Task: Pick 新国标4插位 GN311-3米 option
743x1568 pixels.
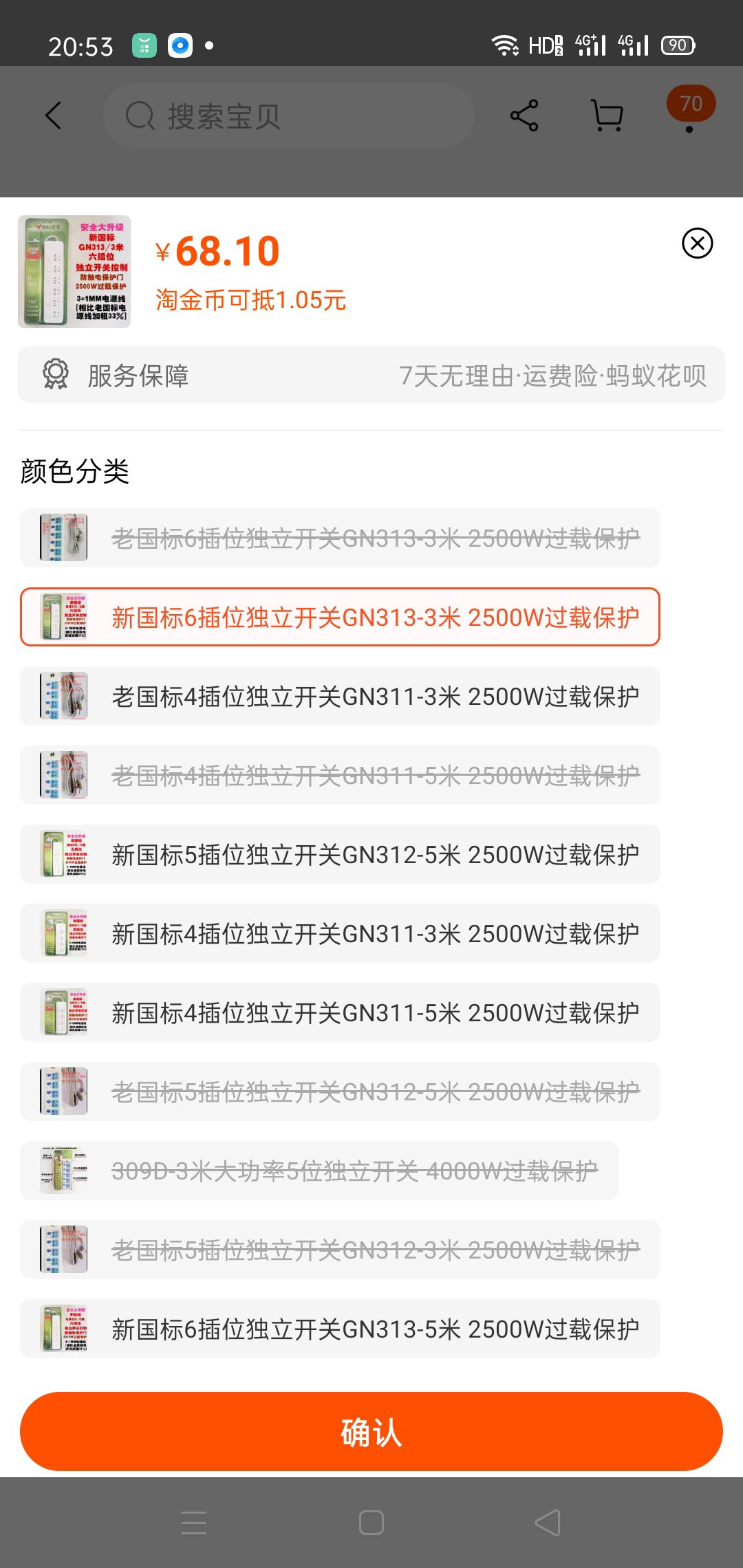Action: tap(340, 933)
